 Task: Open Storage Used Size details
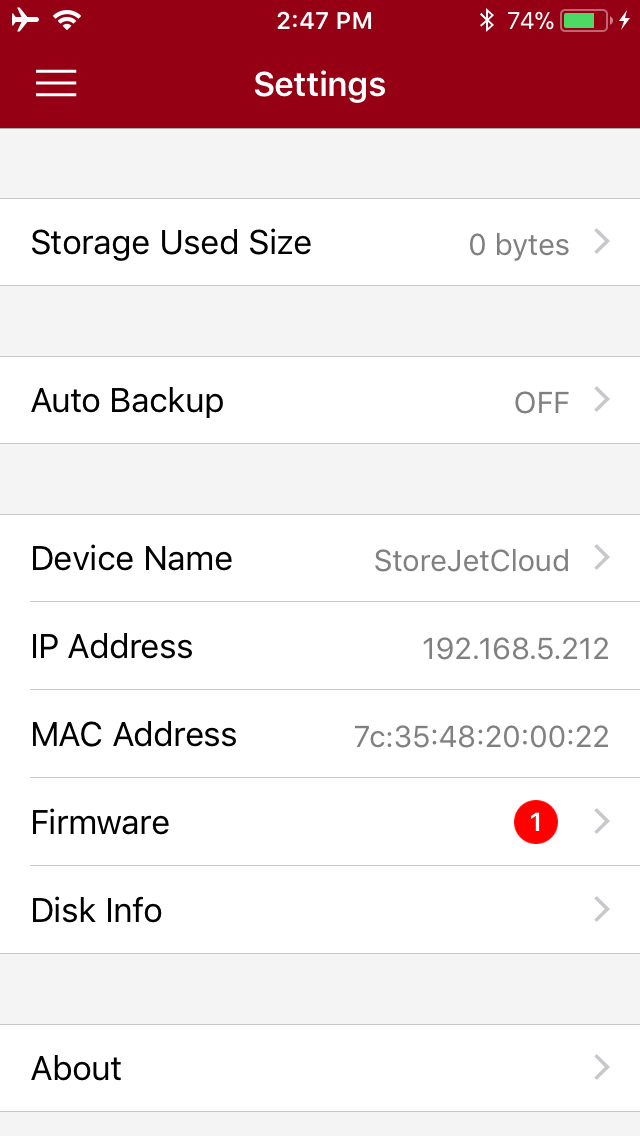point(320,242)
